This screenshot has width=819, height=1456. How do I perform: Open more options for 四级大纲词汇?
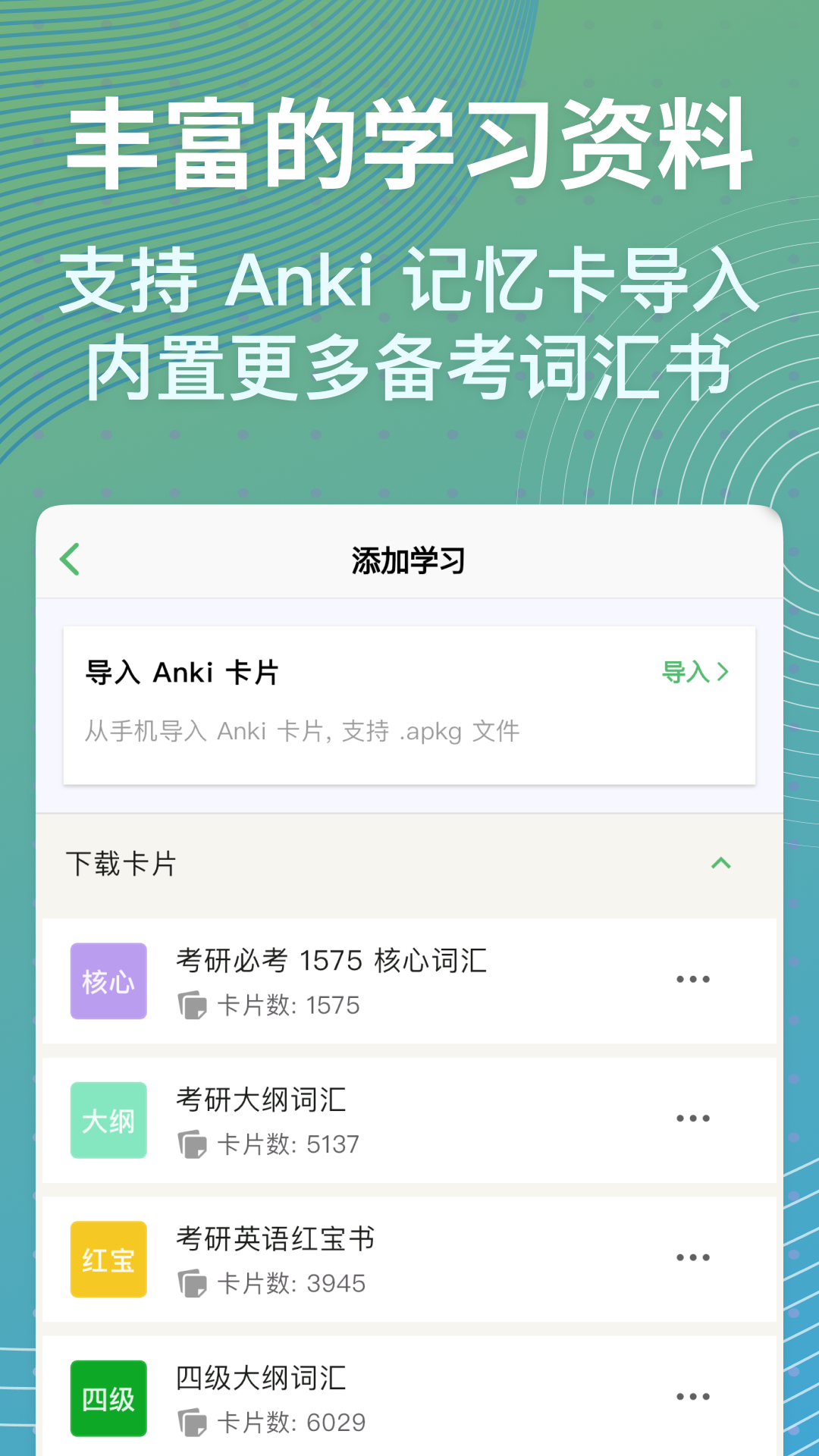[x=692, y=1398]
